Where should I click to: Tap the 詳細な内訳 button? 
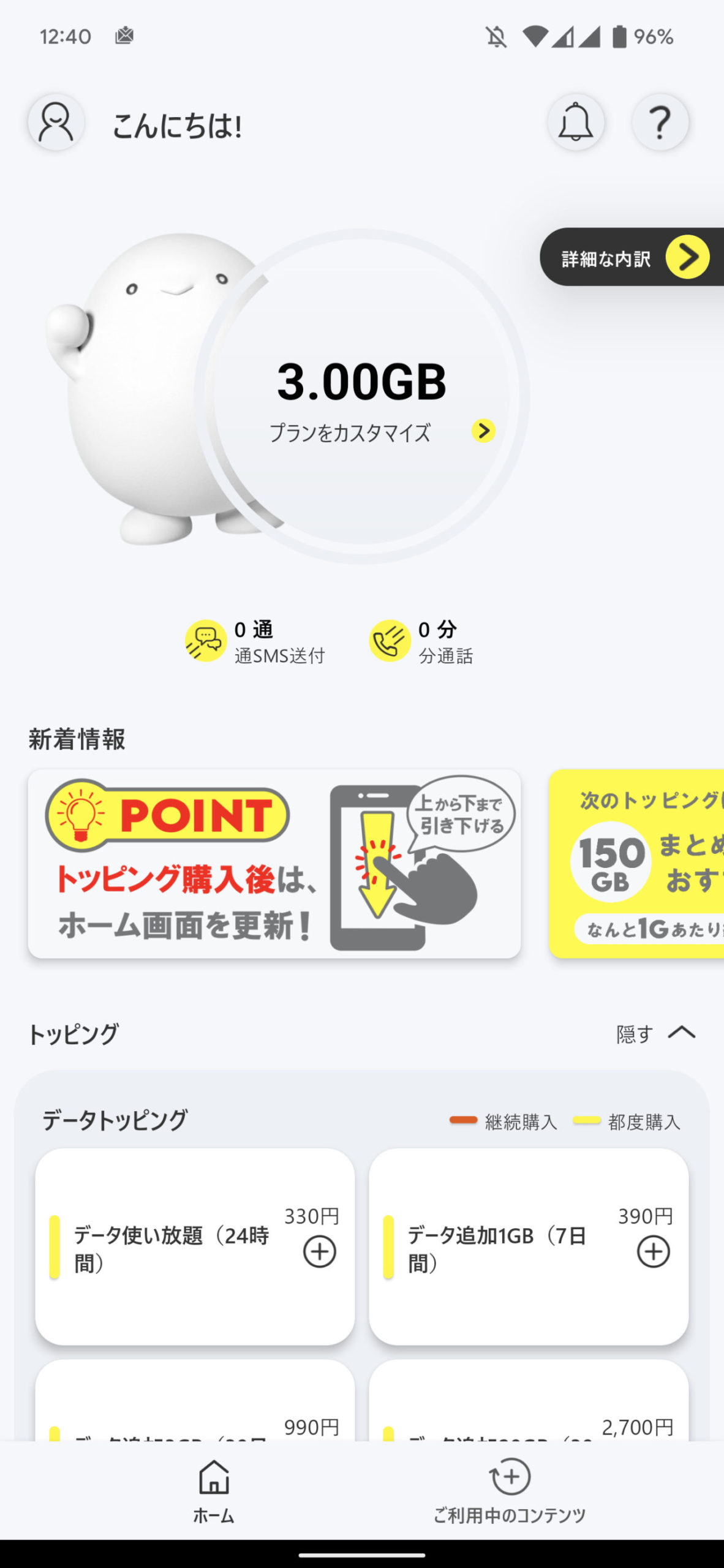tap(632, 257)
